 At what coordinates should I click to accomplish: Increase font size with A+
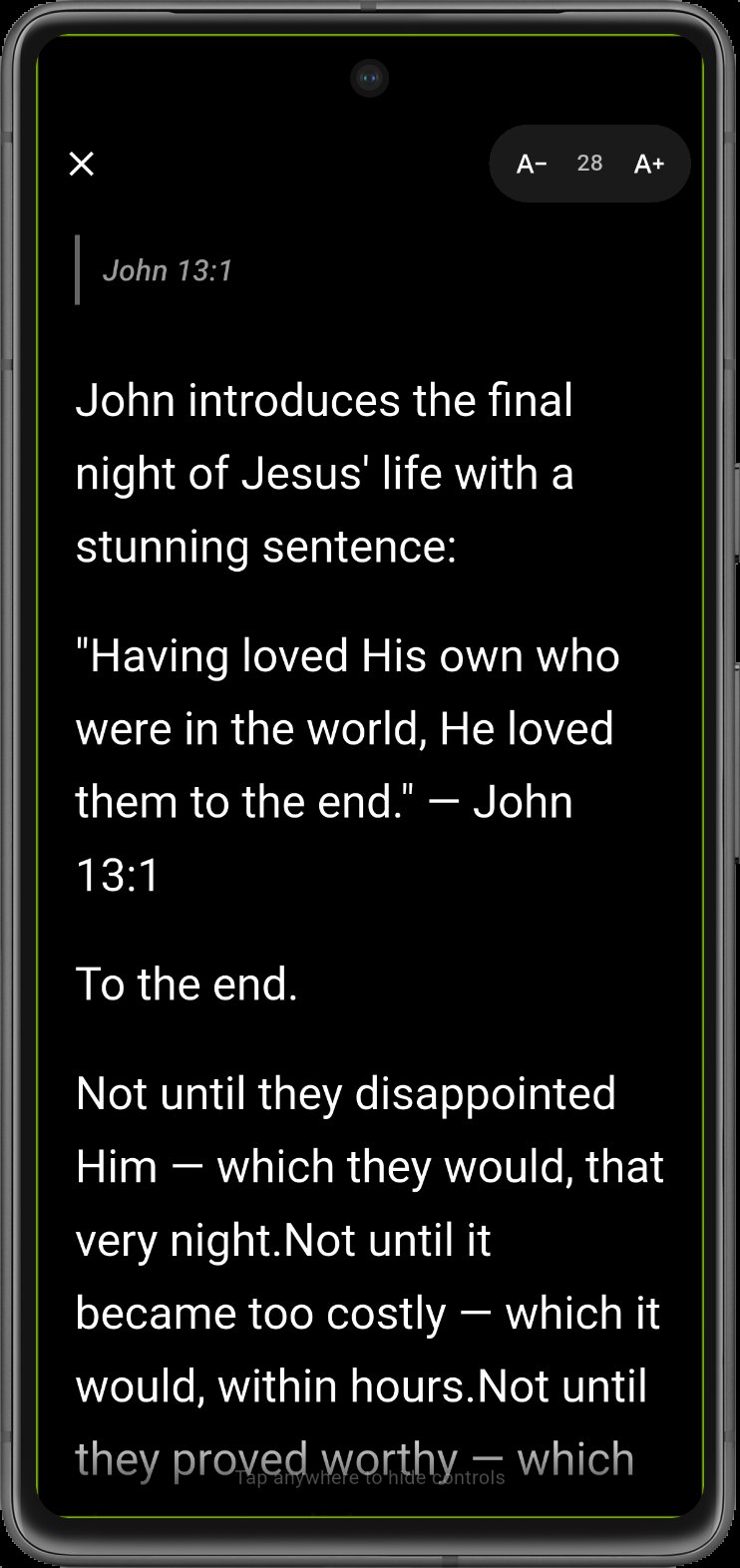pos(648,164)
